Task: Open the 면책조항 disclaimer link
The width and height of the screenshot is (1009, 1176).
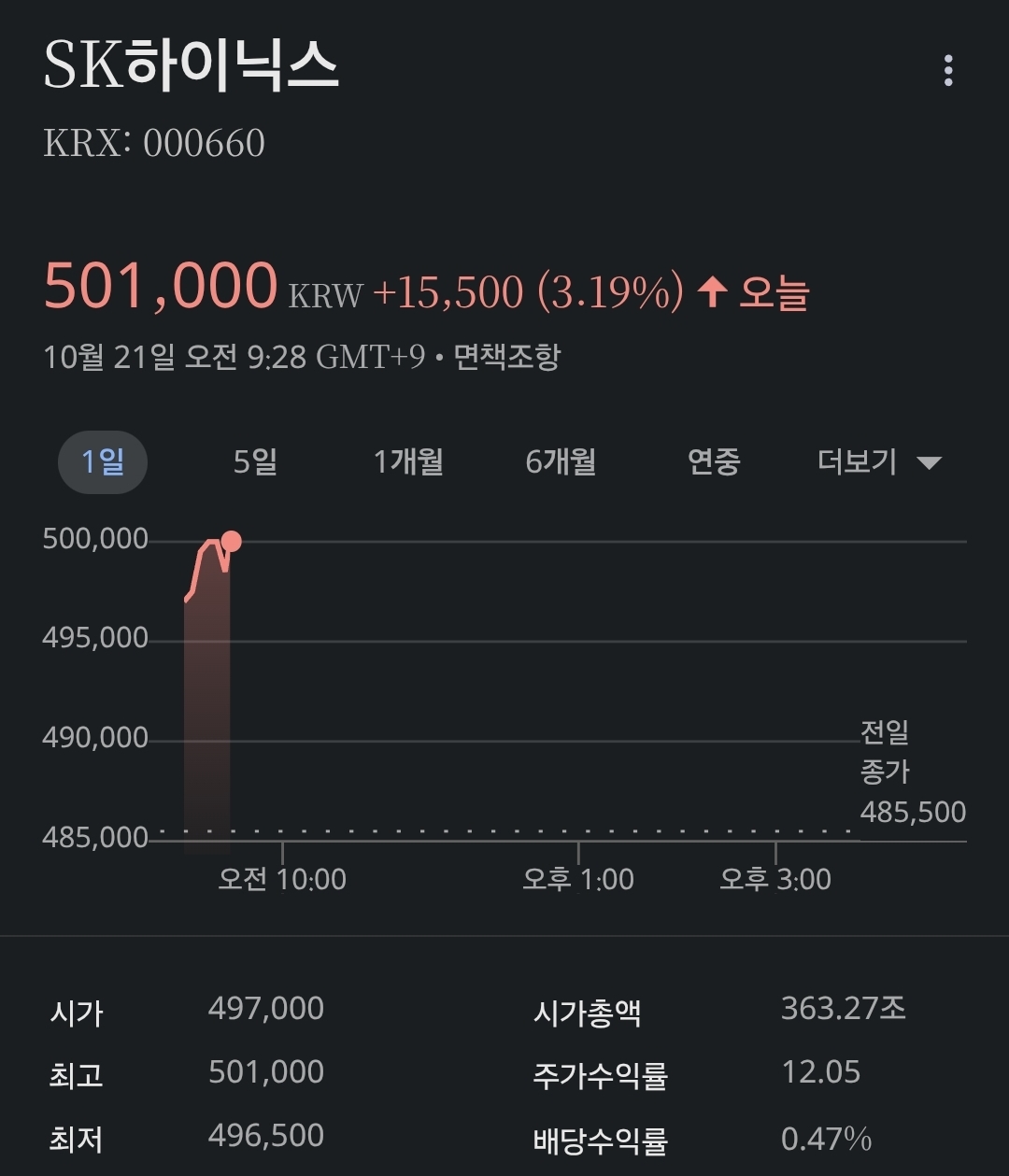Action: [506, 357]
